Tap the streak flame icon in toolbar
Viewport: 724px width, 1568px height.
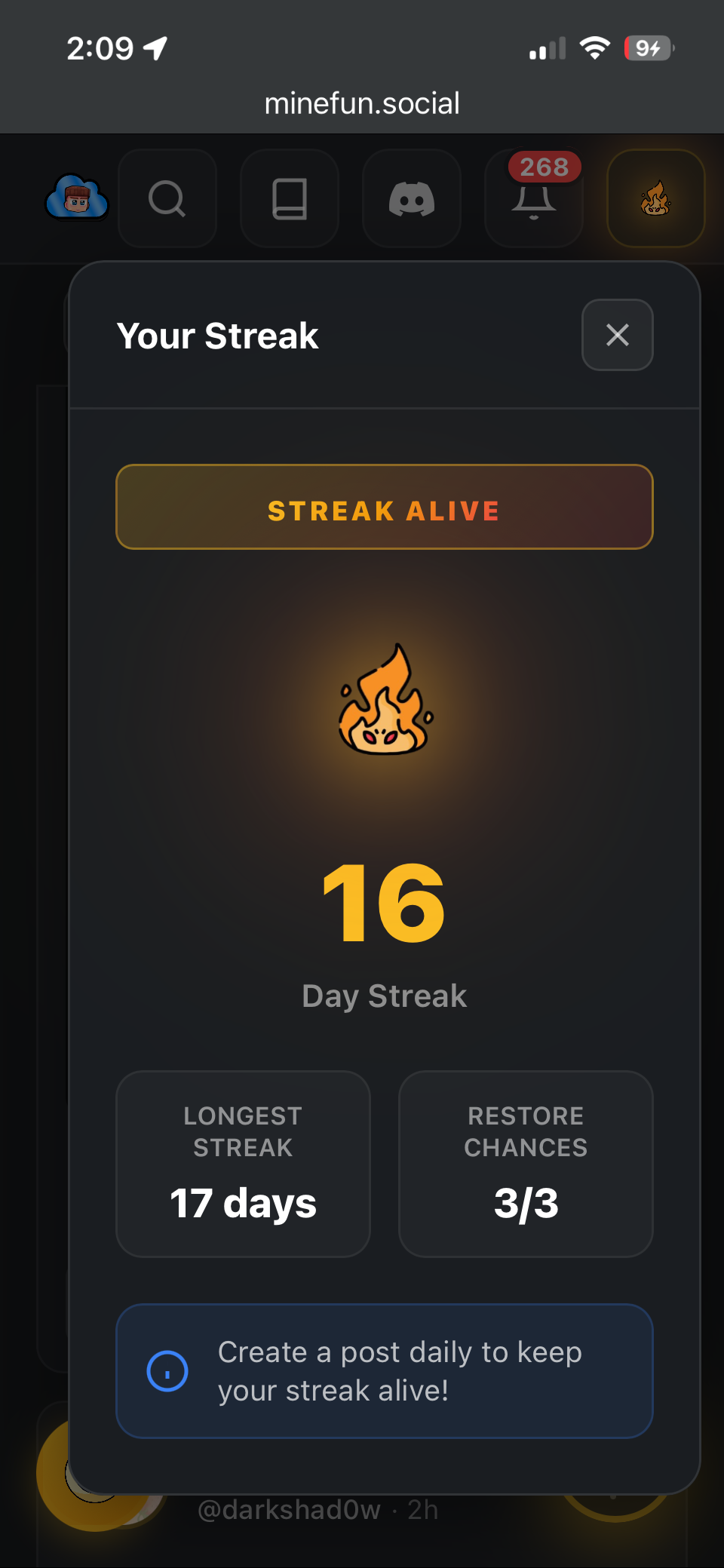pyautogui.click(x=655, y=199)
